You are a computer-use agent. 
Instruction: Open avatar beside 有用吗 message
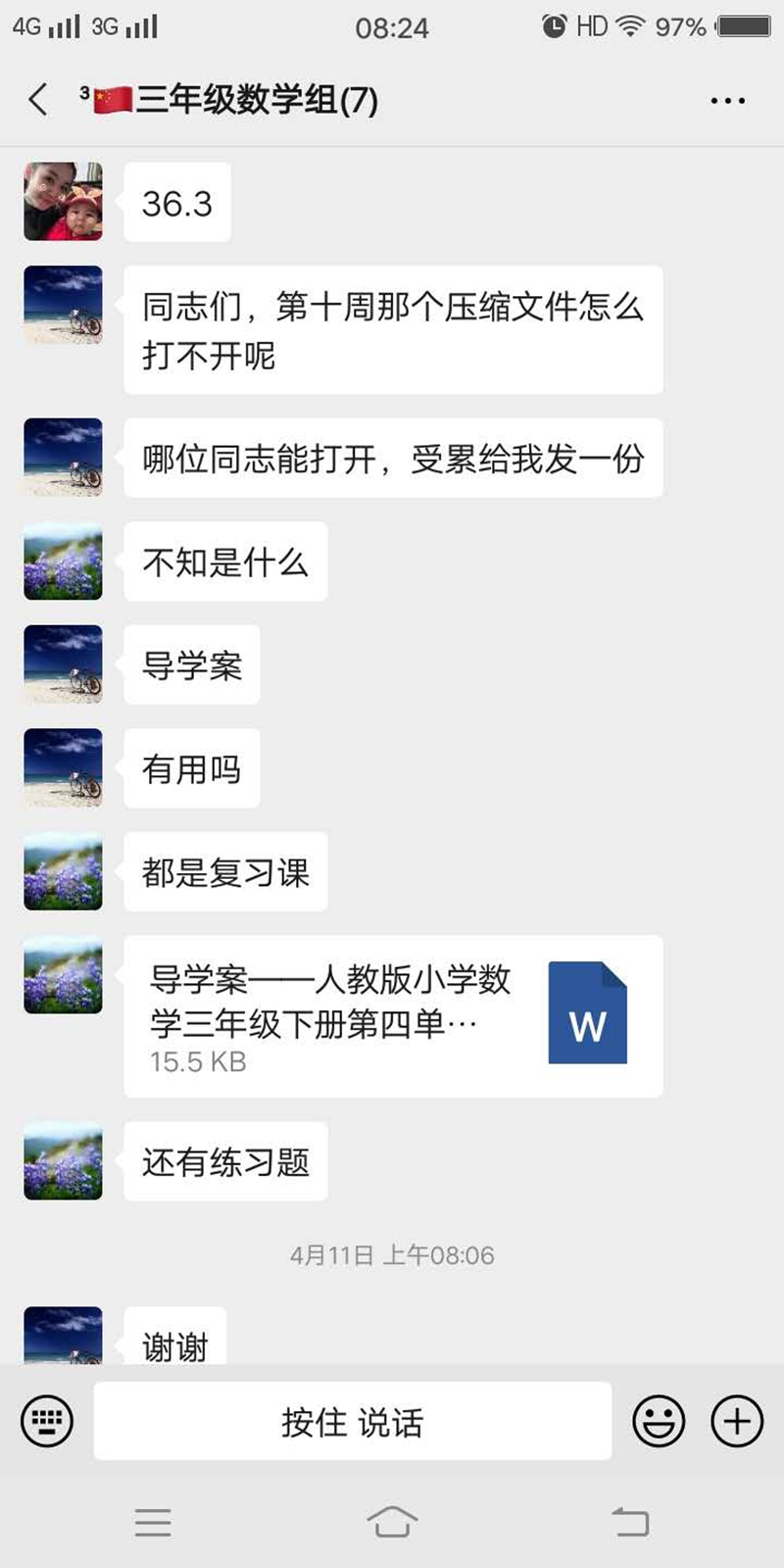pyautogui.click(x=63, y=767)
